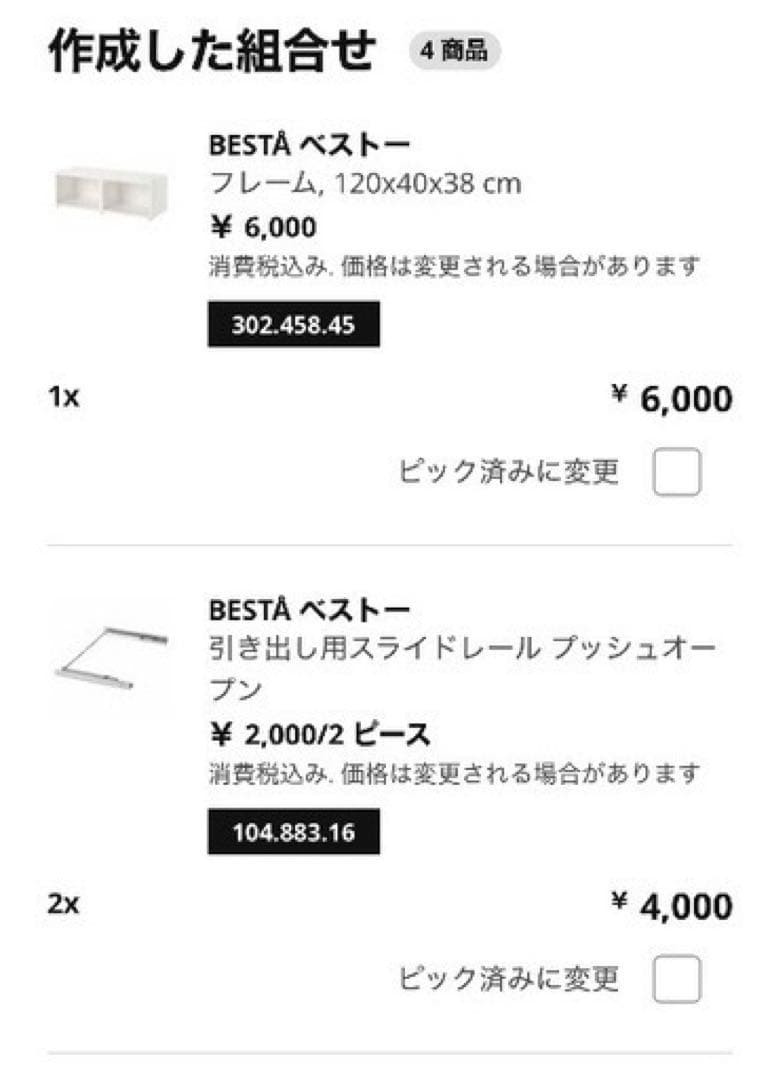The image size is (781, 1080).
Task: Click the 1x quantity indicator
Action: (x=60, y=397)
